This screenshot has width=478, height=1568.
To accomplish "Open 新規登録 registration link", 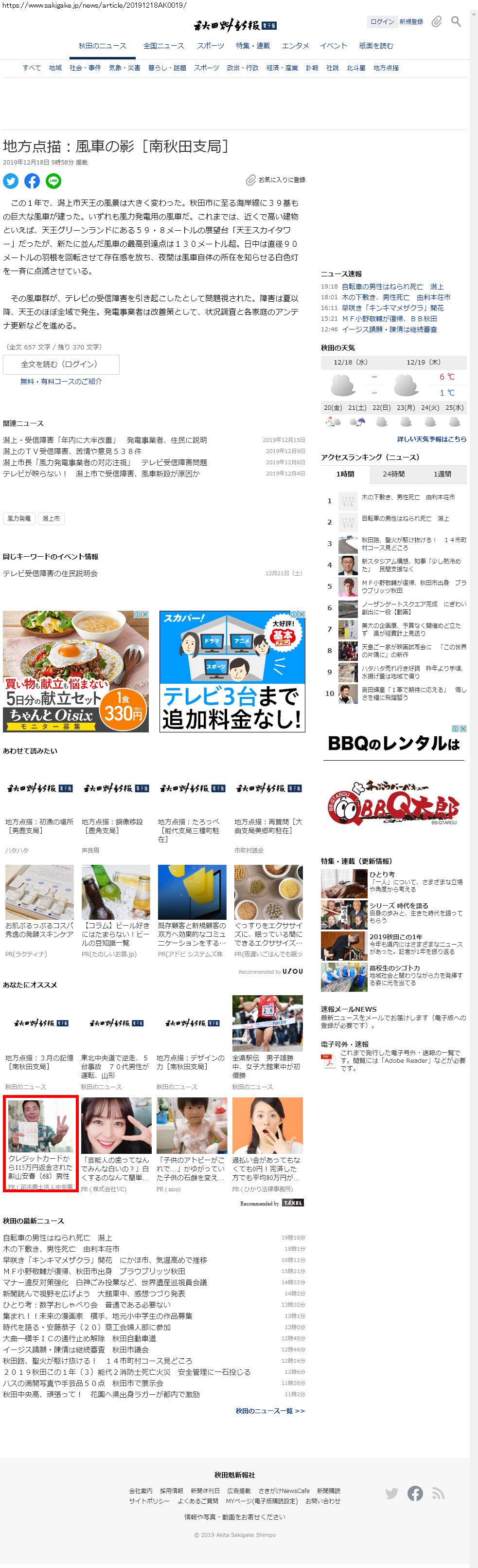I will tap(411, 21).
